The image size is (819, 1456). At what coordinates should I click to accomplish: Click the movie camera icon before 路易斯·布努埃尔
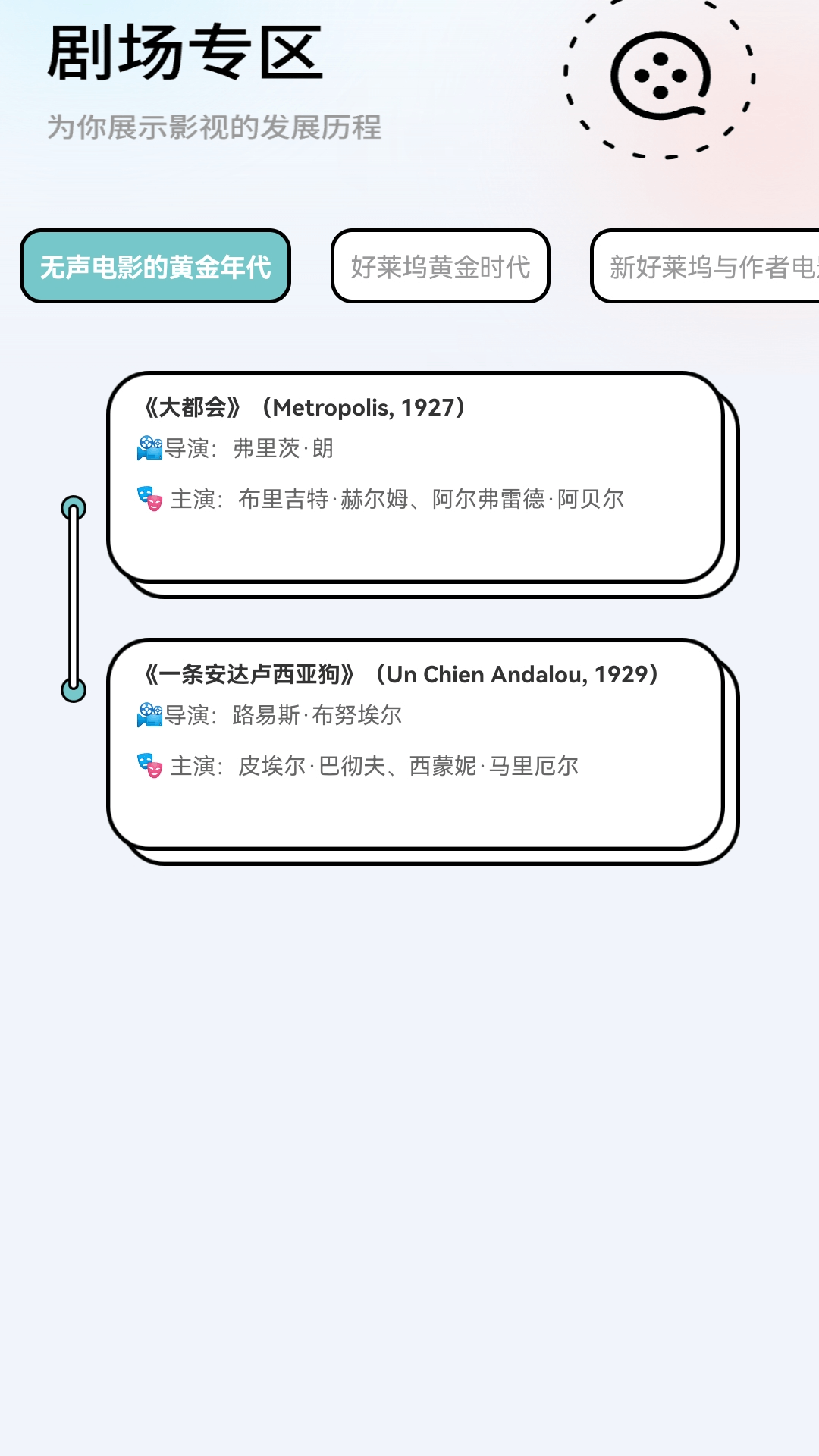point(148,714)
